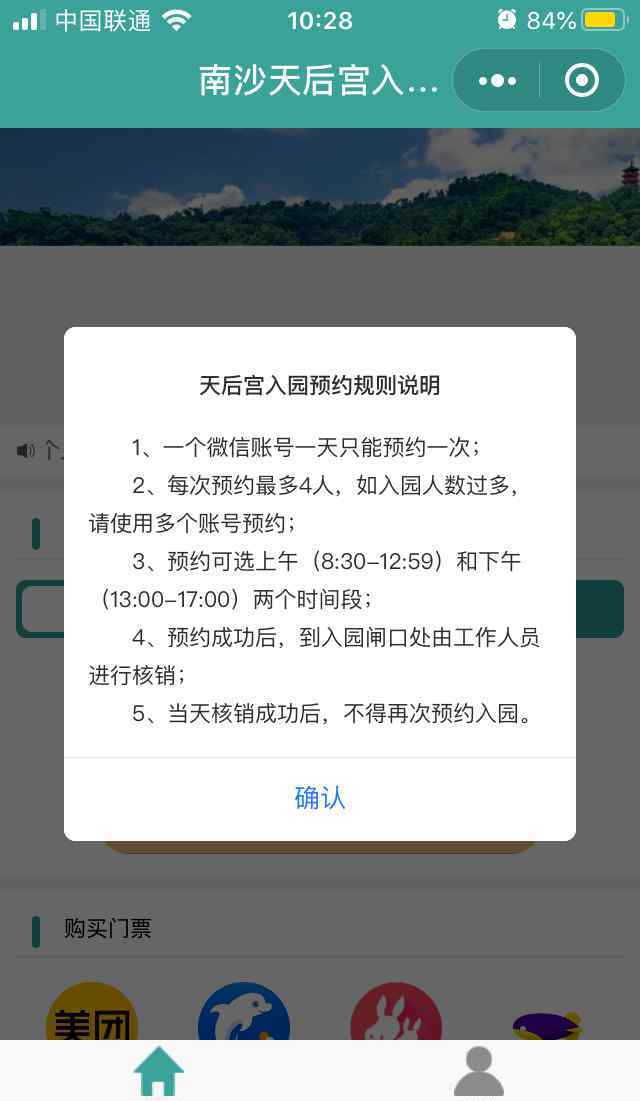Close the mini program
640x1101 pixels.
click(x=581, y=81)
